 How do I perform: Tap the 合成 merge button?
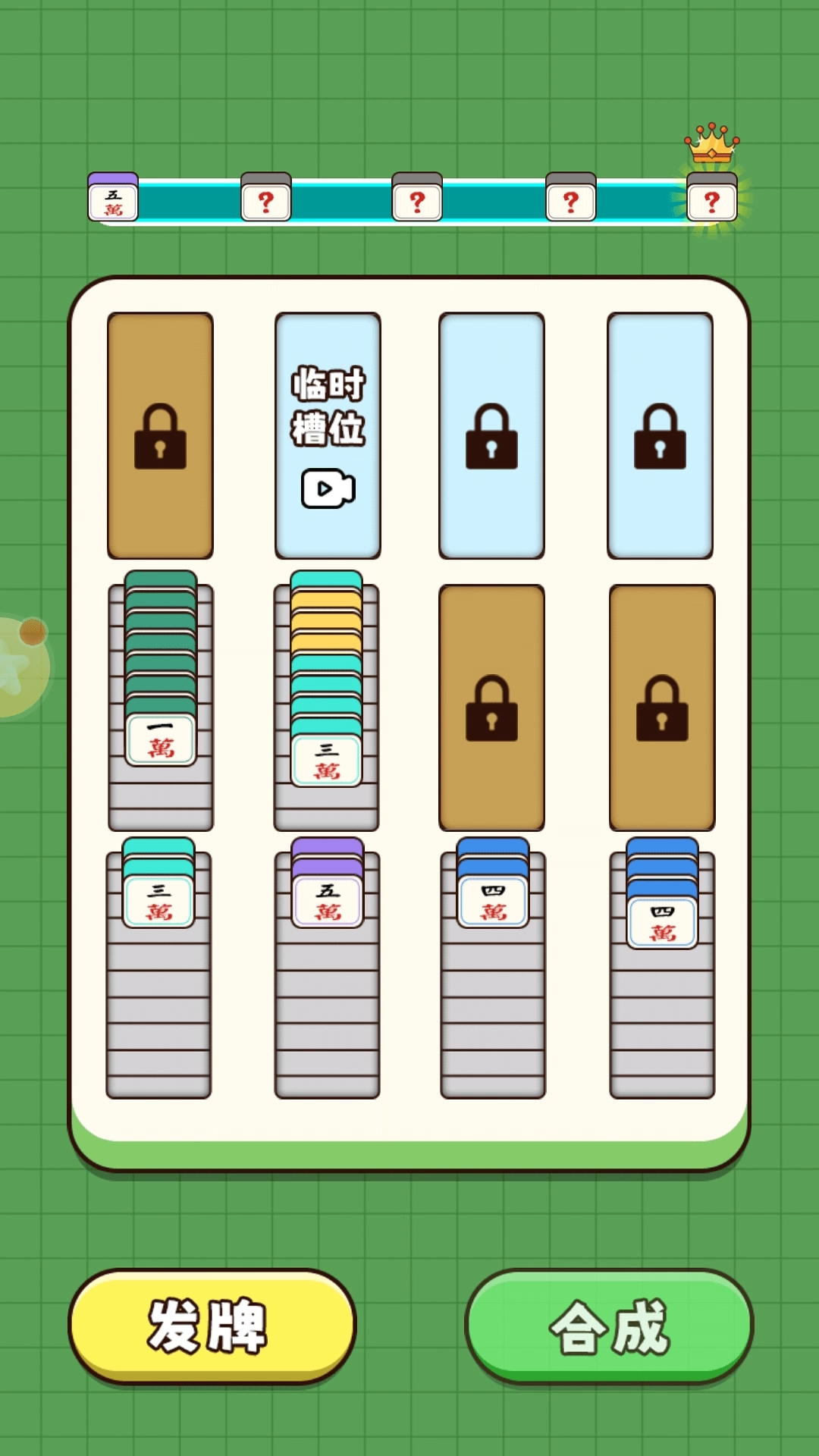[x=609, y=1326]
